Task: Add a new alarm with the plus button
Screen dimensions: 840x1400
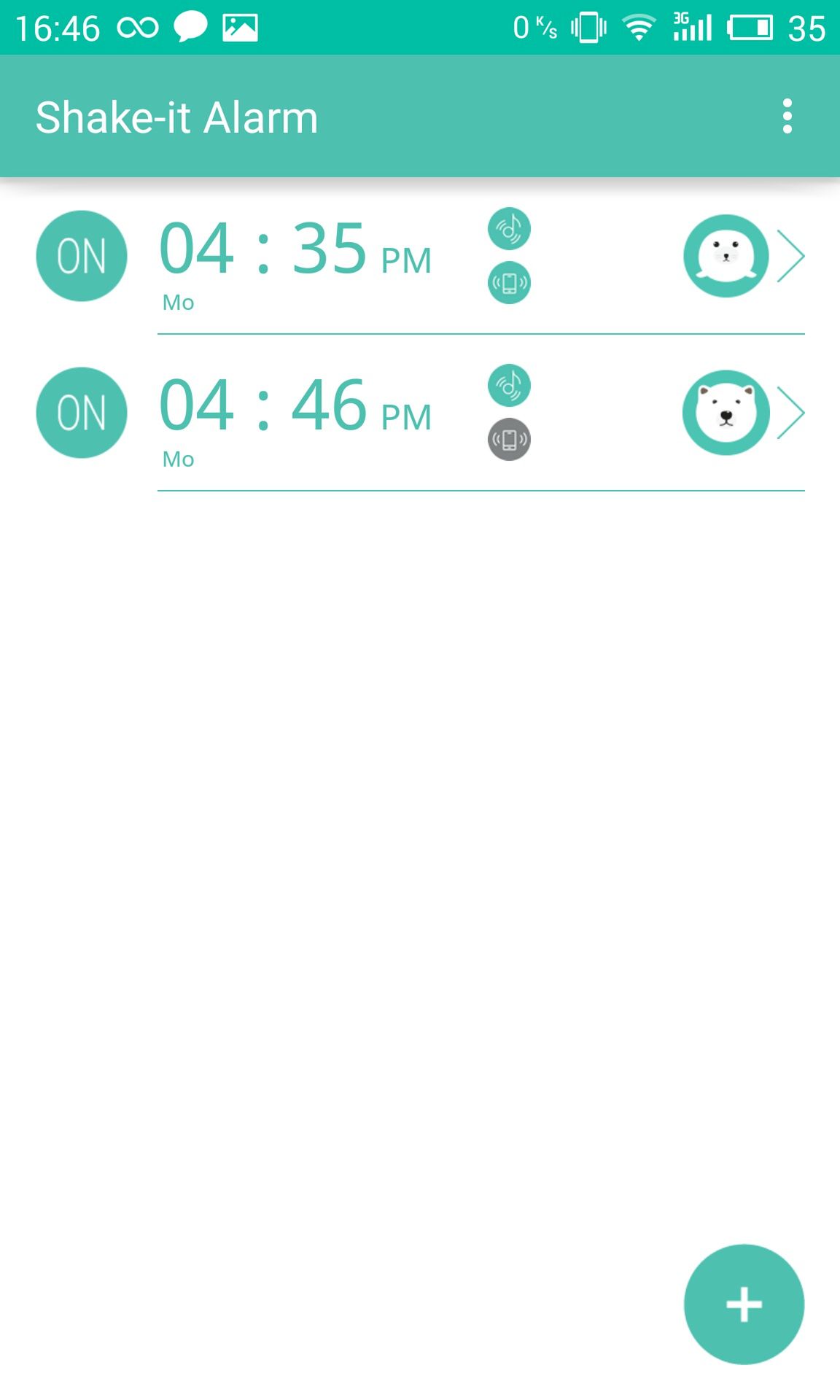Action: coord(744,1304)
